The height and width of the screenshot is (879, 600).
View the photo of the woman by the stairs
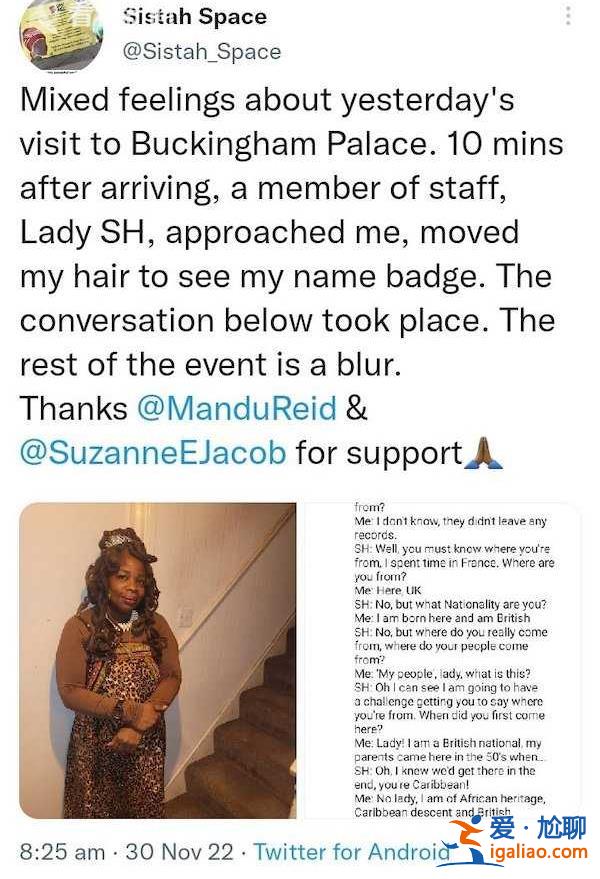coord(157,660)
